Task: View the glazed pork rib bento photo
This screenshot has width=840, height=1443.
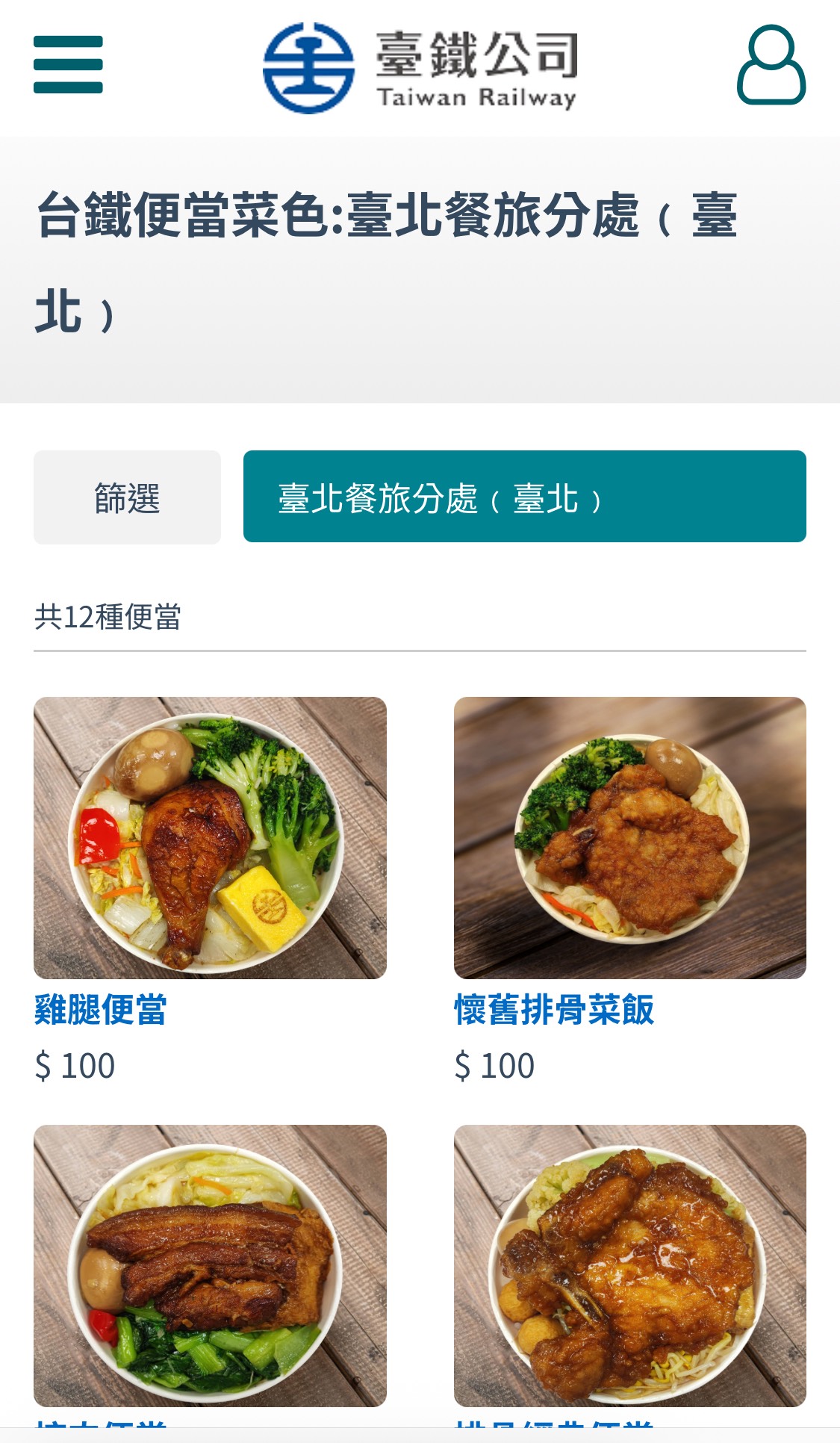Action: click(x=629, y=1265)
